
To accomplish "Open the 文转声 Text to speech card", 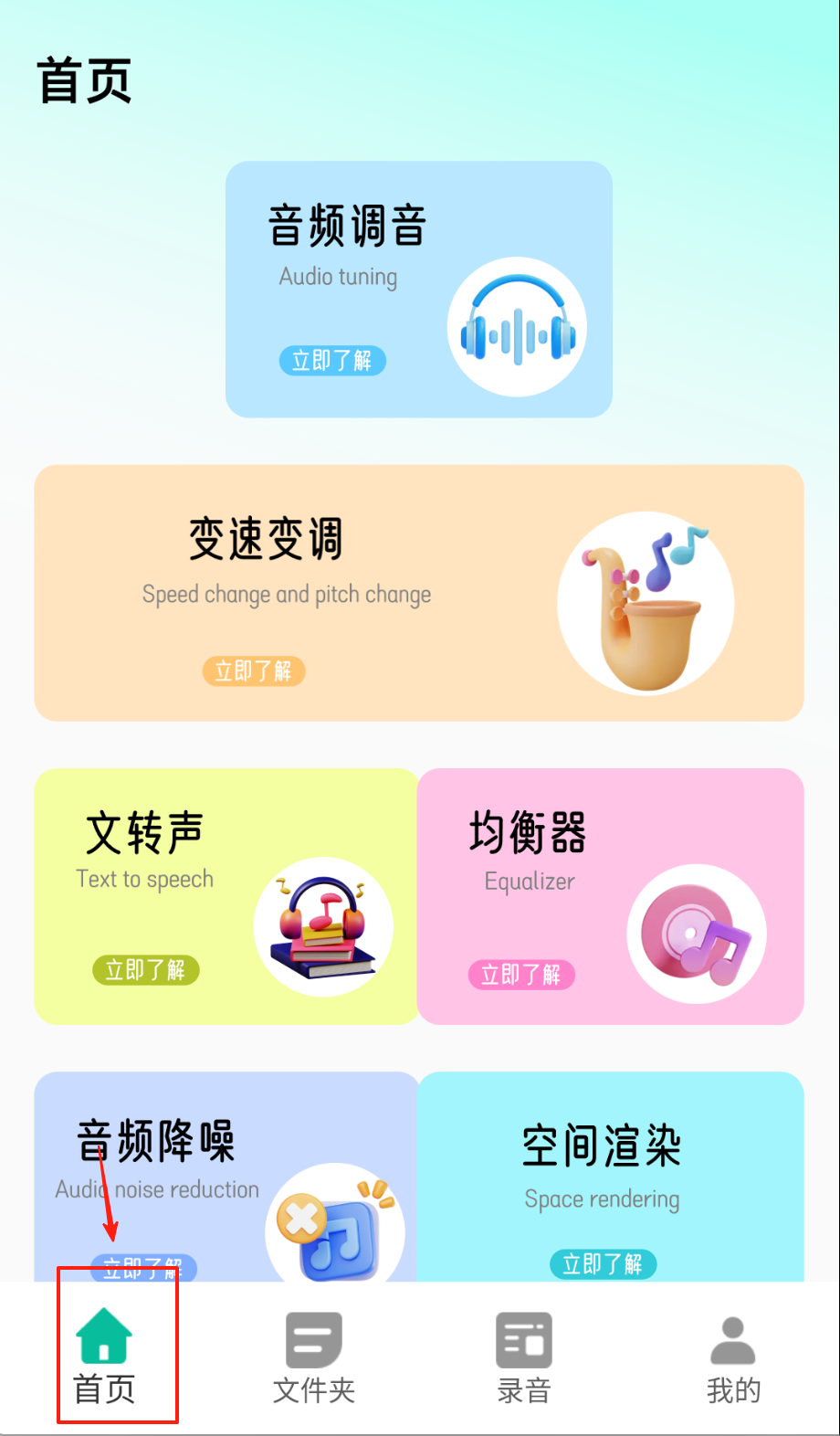I will pyautogui.click(x=226, y=895).
